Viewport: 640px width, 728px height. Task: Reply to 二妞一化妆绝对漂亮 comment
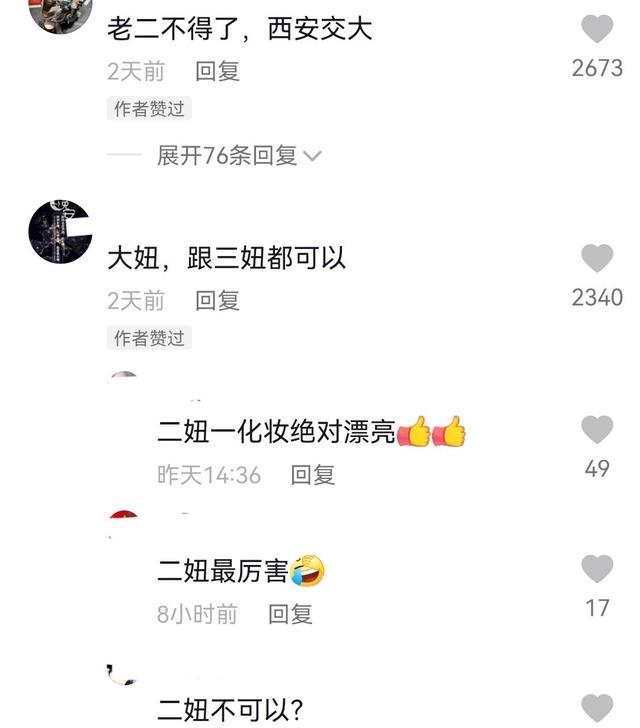click(x=312, y=475)
